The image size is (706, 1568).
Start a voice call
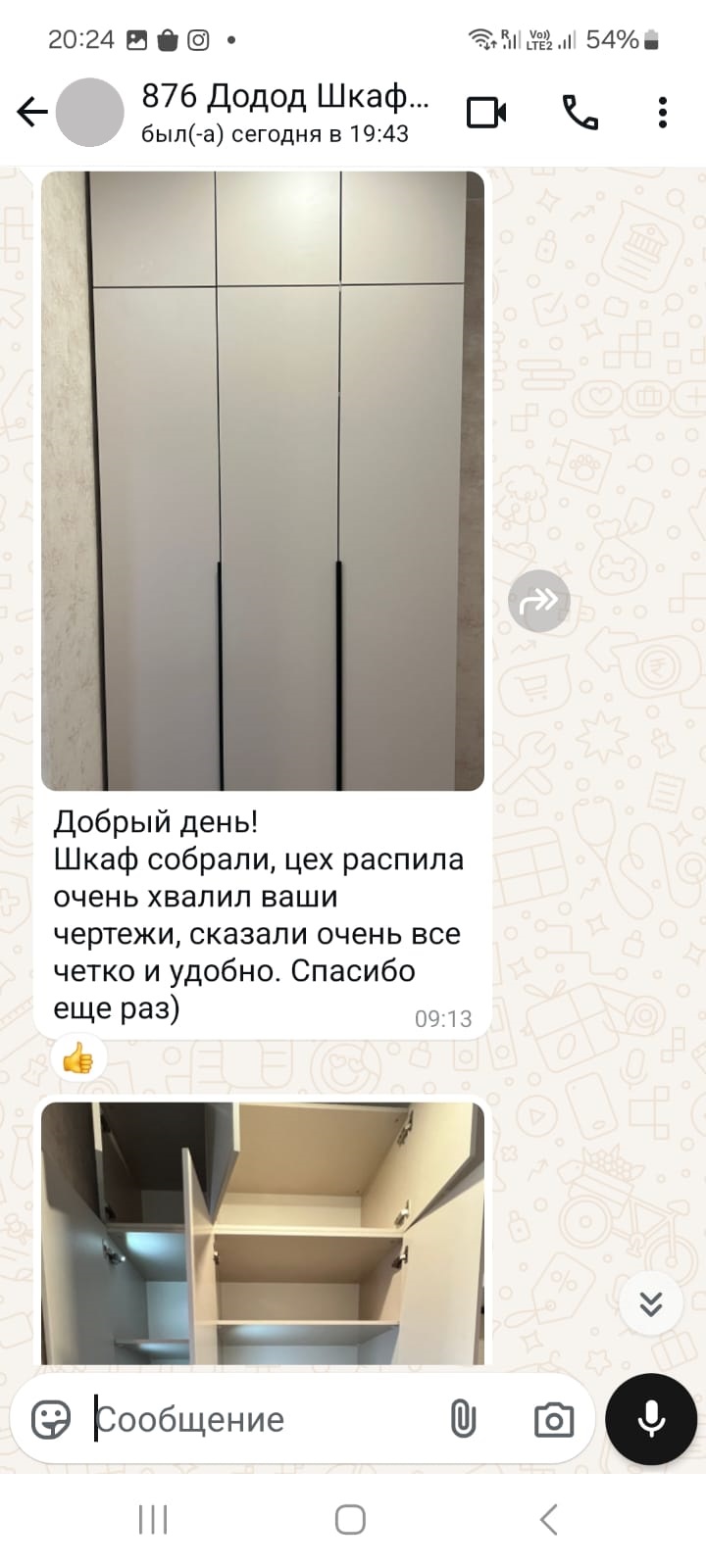tap(580, 113)
